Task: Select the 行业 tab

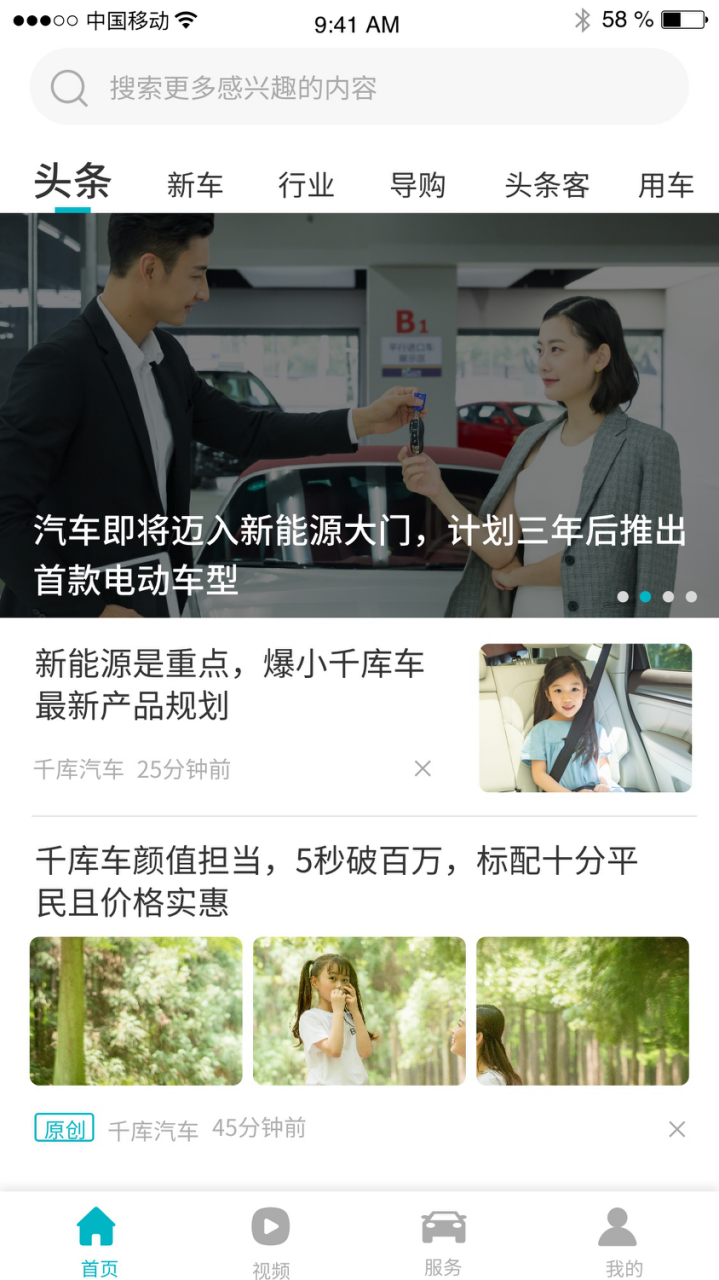Action: pyautogui.click(x=306, y=185)
